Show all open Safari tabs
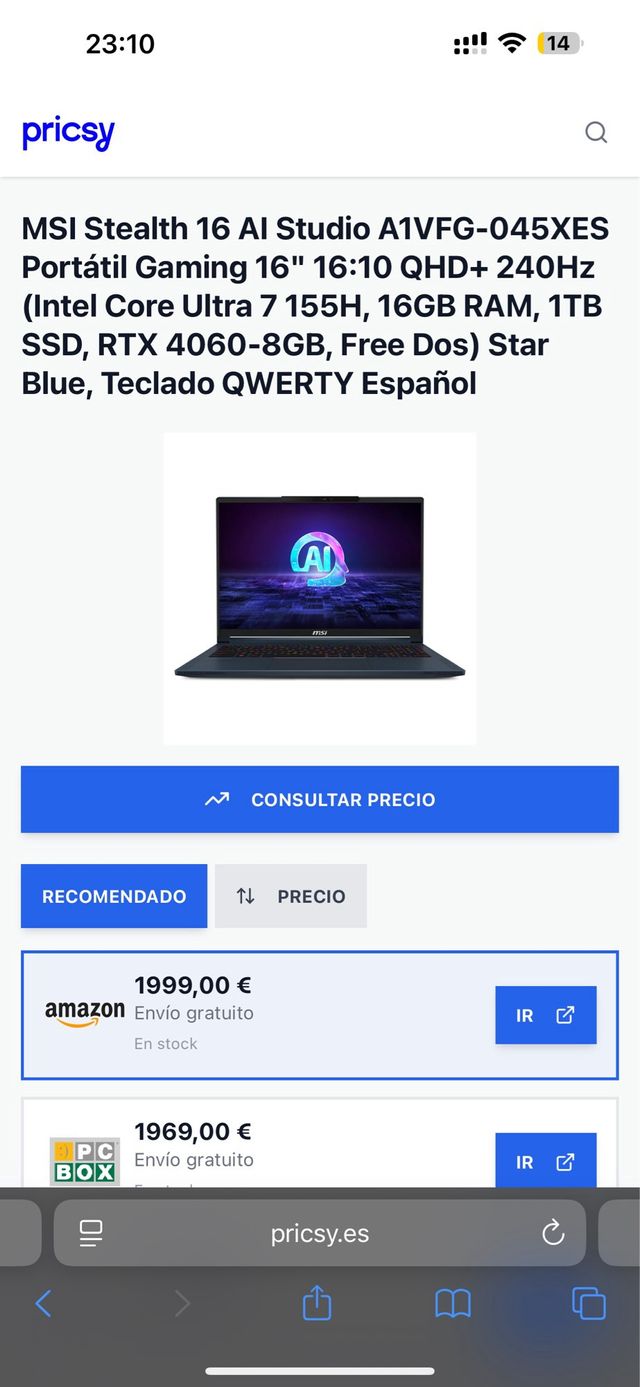Viewport: 640px width, 1387px height. pyautogui.click(x=588, y=1303)
